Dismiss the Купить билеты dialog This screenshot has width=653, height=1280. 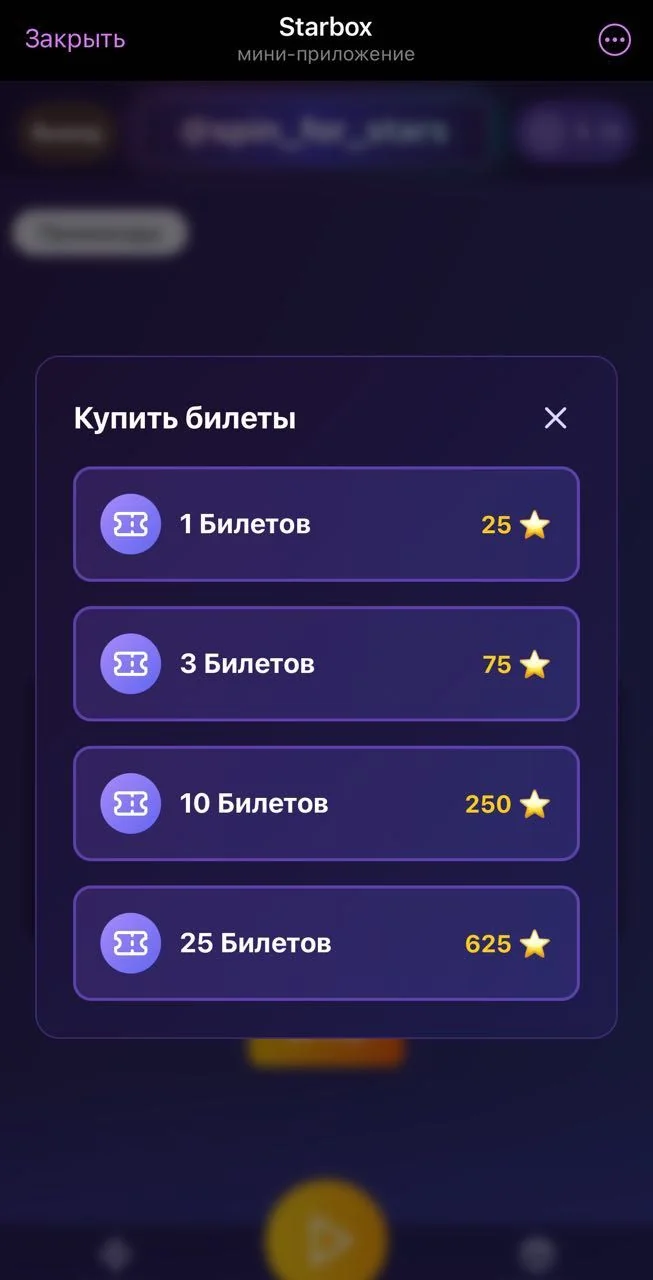coord(555,418)
